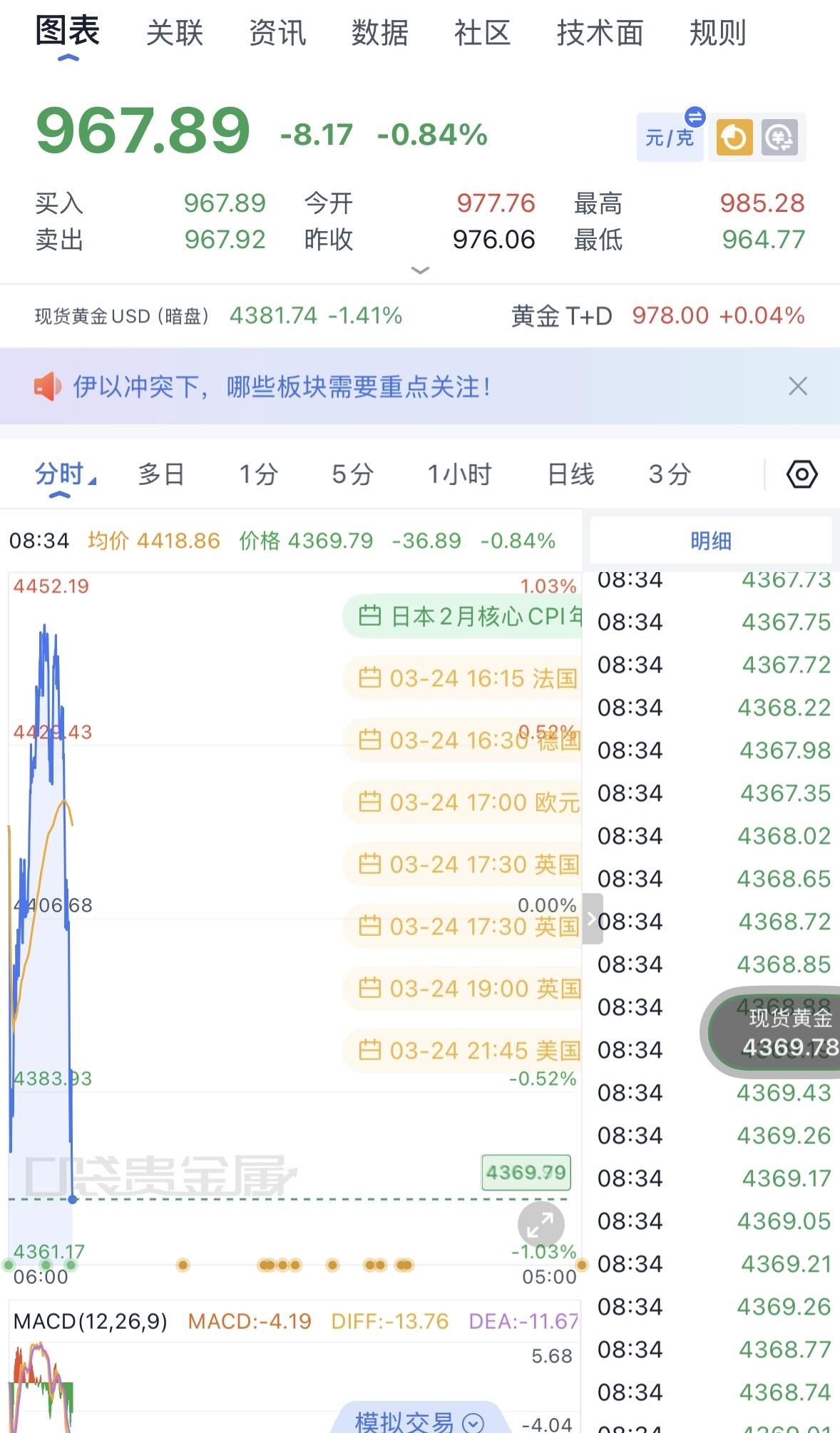Click the calendar icon on 03-24 21:45 美国 event
The height and width of the screenshot is (1433, 840).
click(370, 1050)
